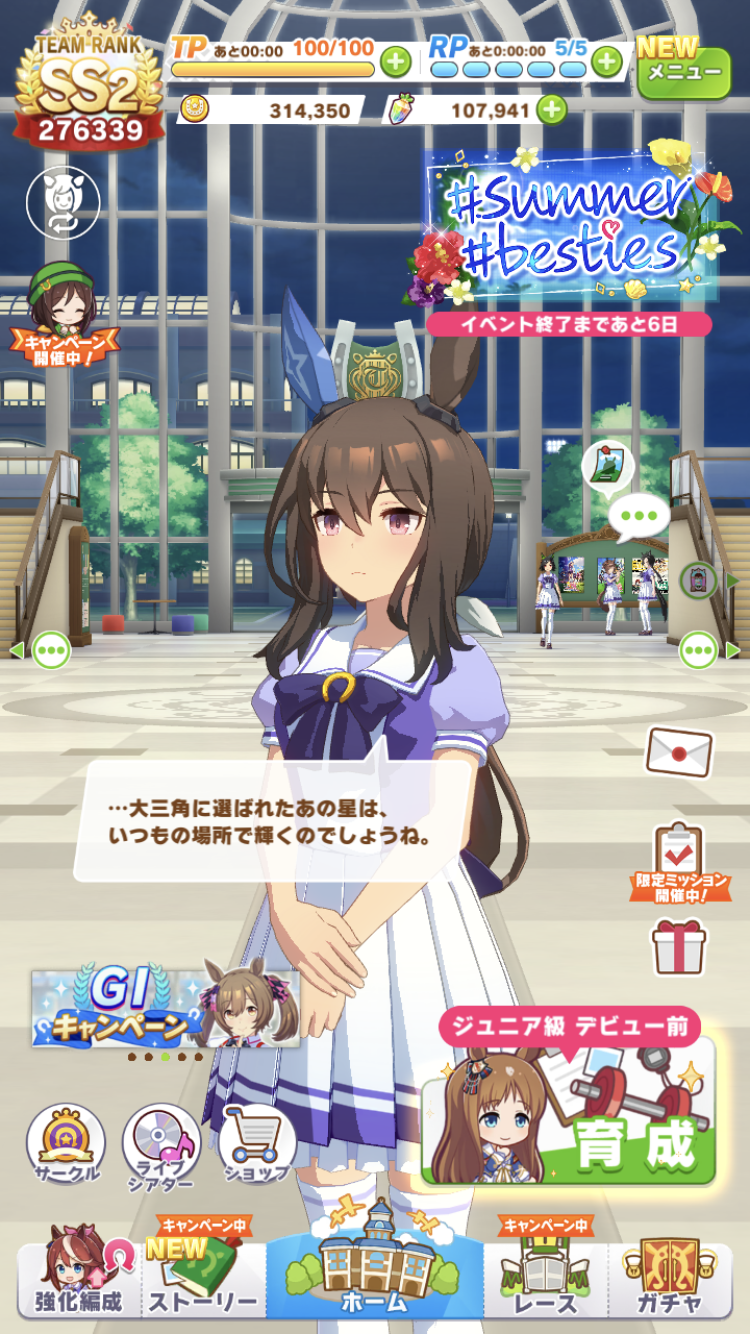The height and width of the screenshot is (1334, 750).
Task: Open the gift box presents
Action: coord(679,946)
